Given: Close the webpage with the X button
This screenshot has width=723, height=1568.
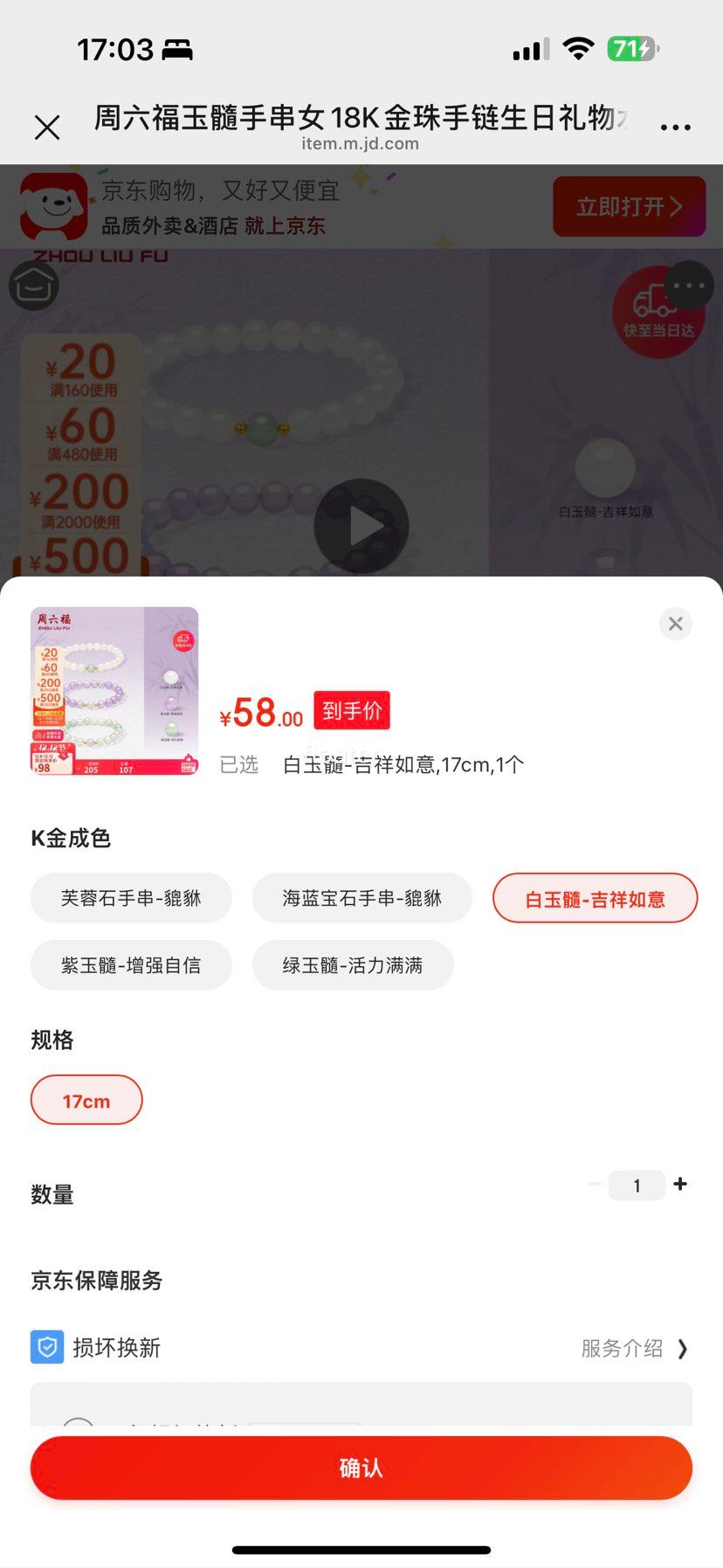Looking at the screenshot, I should pos(47,127).
